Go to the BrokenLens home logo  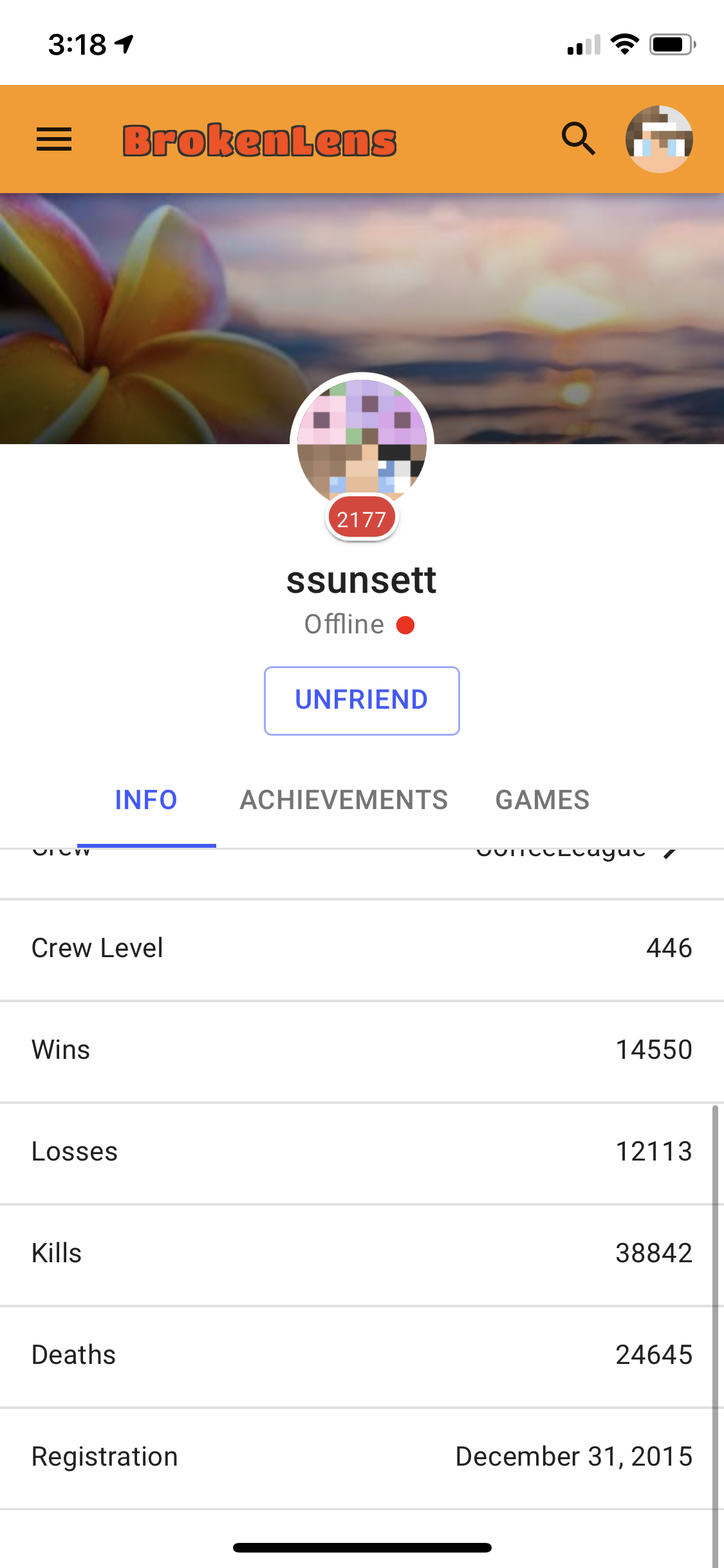coord(259,140)
